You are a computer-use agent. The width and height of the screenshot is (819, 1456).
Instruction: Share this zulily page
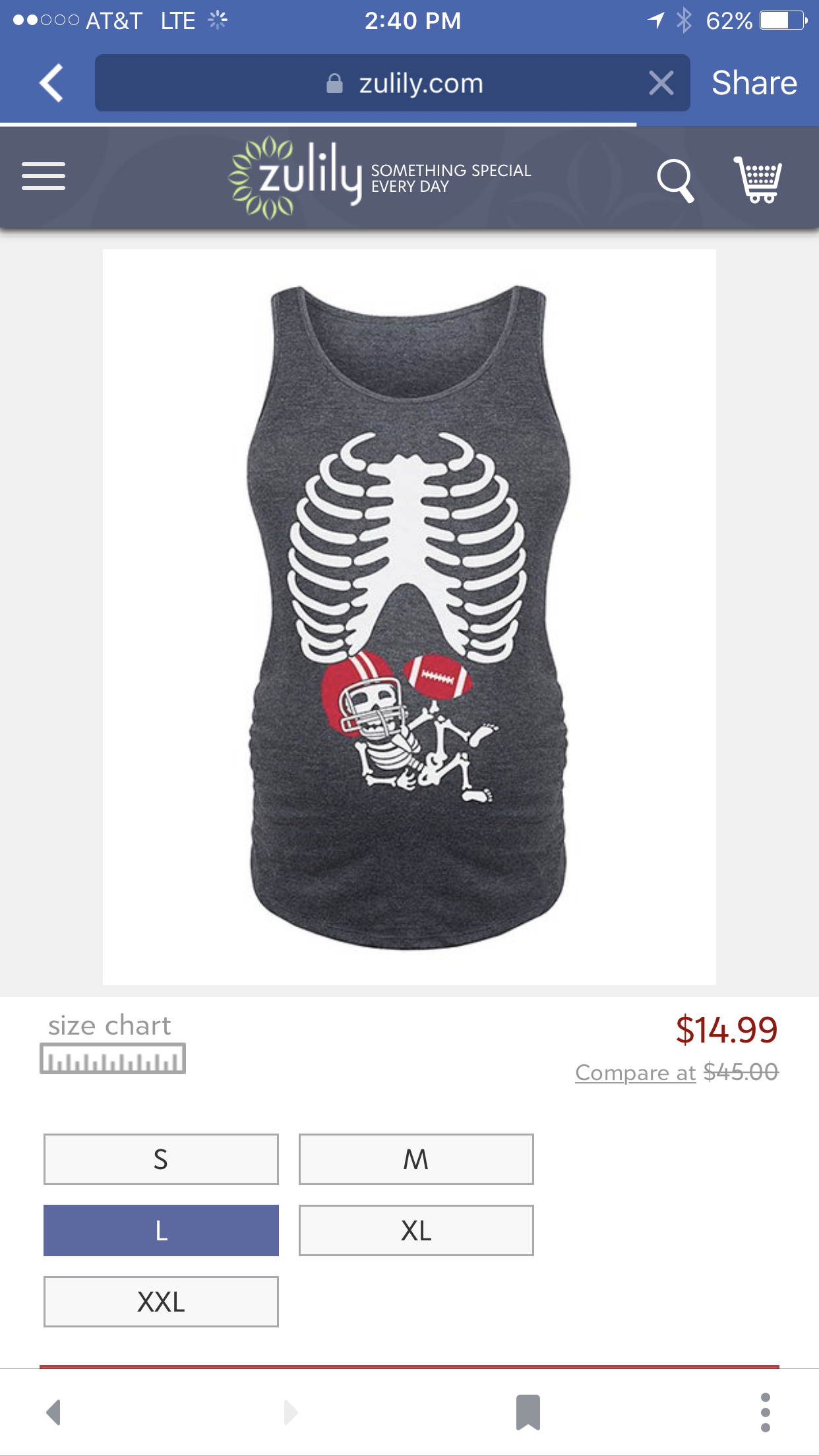(x=754, y=83)
